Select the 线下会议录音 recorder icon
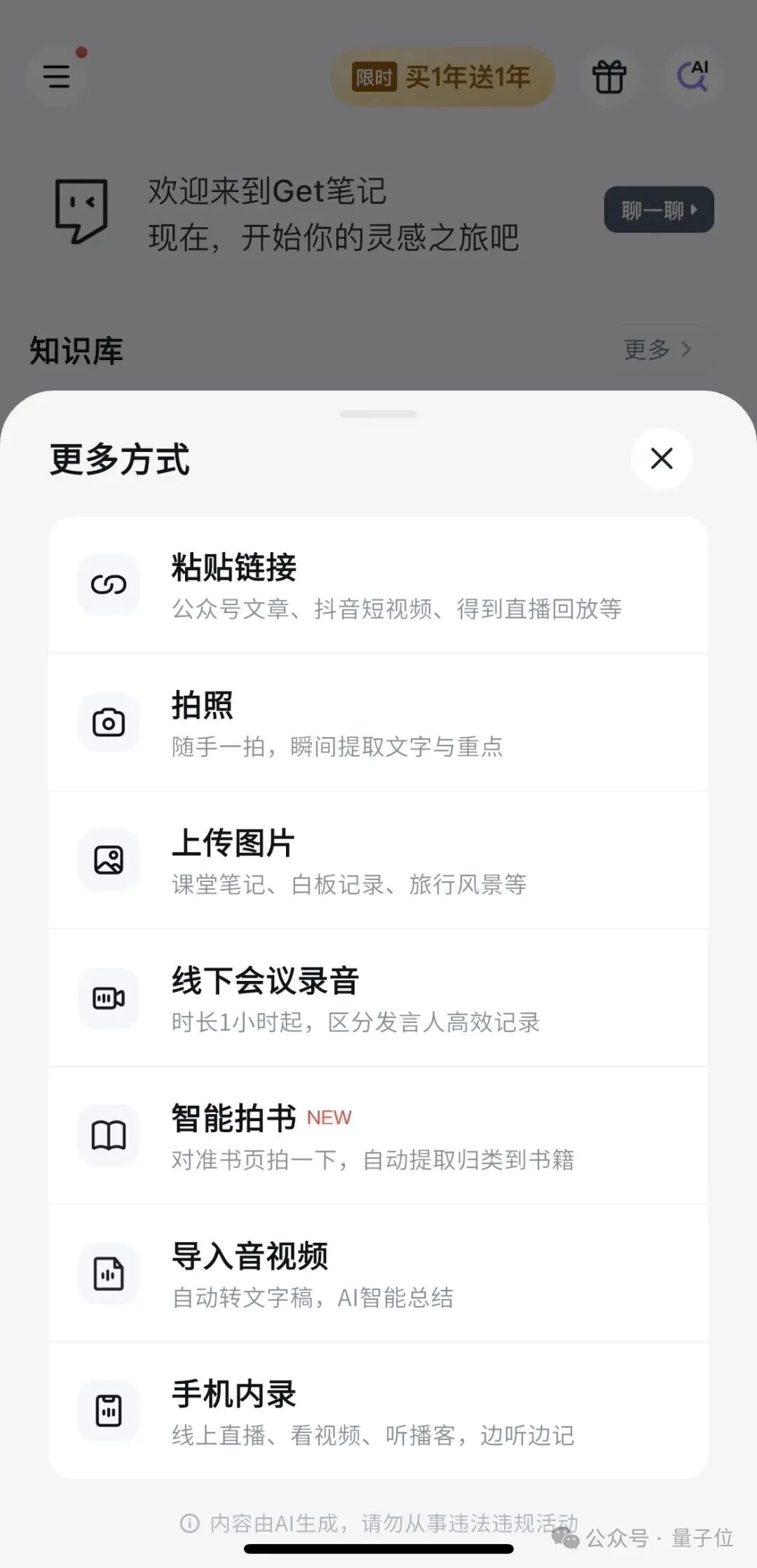 point(109,998)
